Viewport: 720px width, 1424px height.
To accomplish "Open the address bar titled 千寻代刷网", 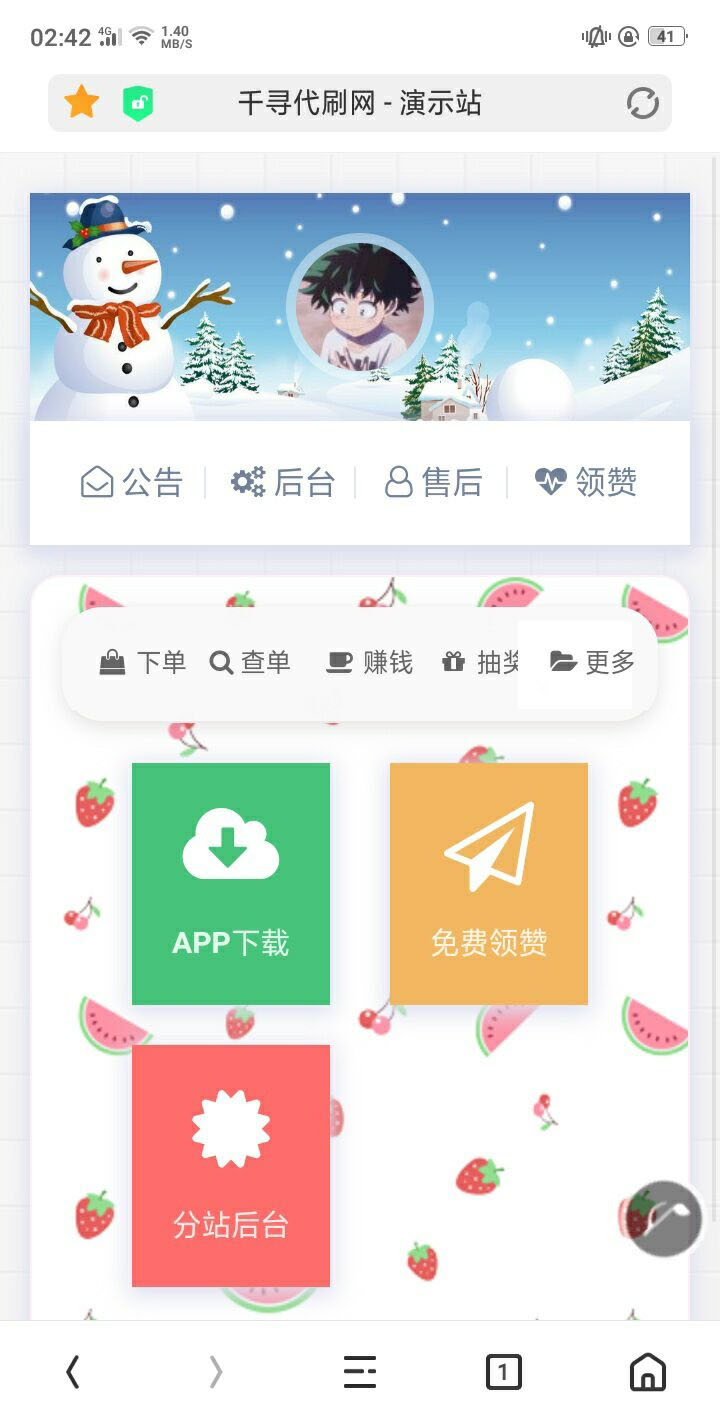I will [x=360, y=103].
